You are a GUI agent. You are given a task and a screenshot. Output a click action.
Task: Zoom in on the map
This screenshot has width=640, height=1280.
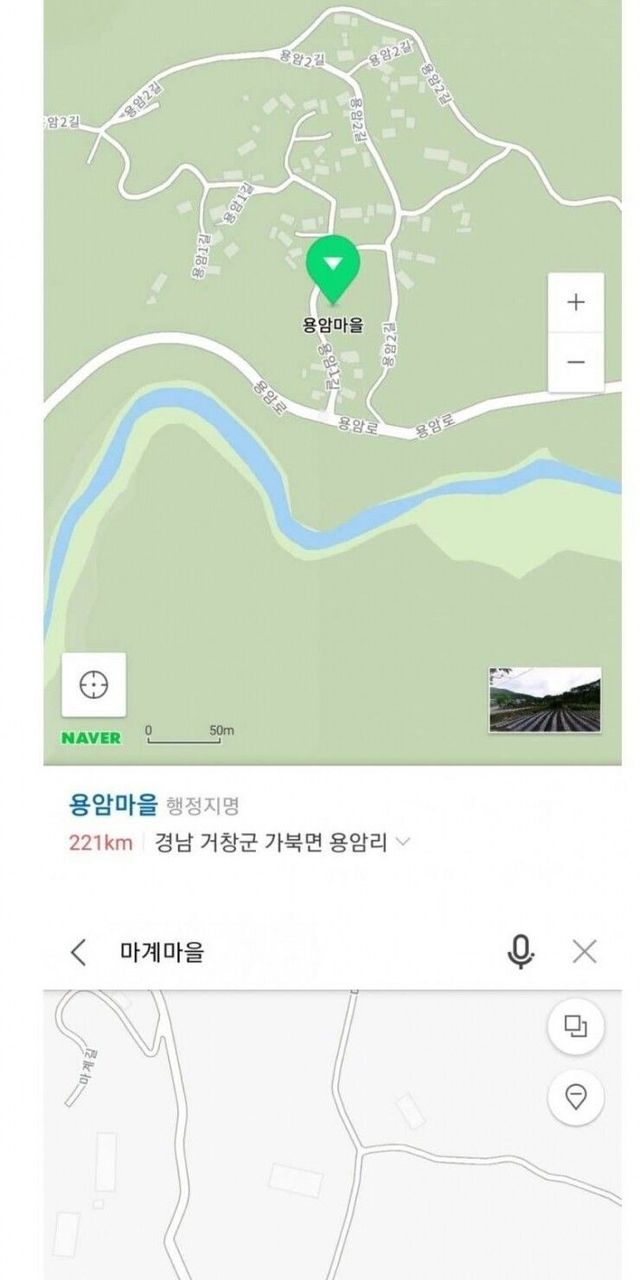pos(576,302)
